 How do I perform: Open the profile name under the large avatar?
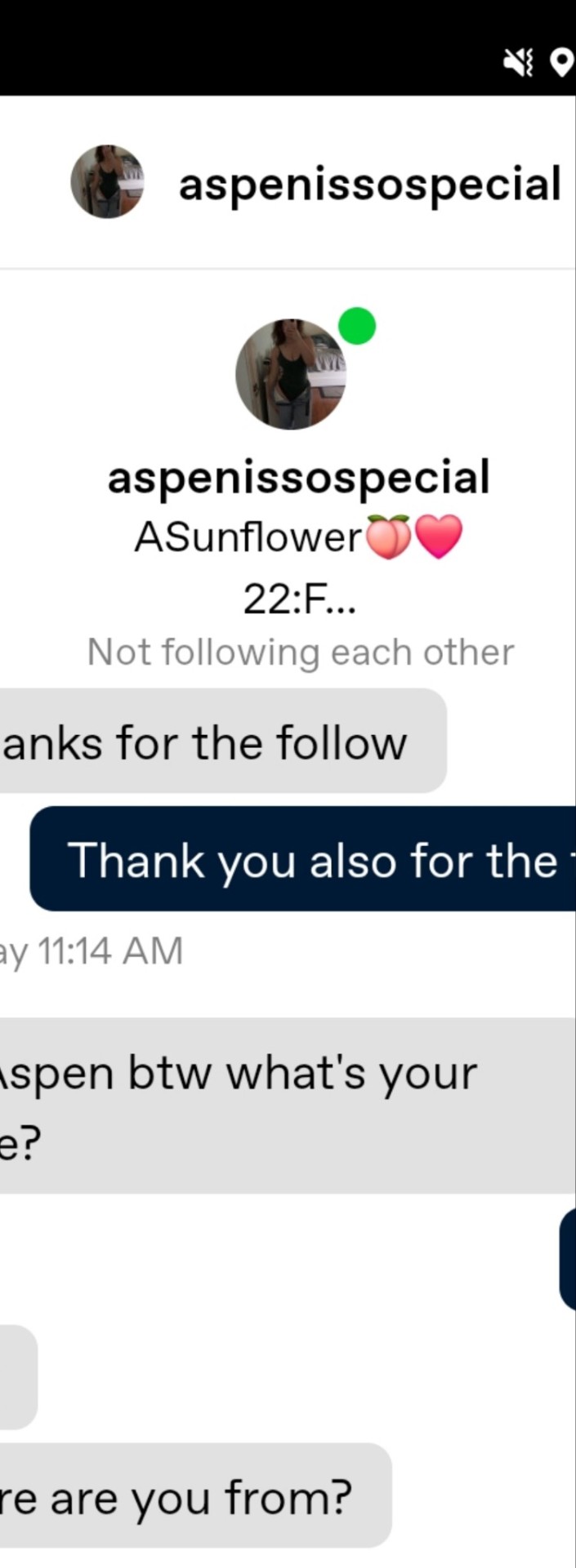click(x=298, y=478)
